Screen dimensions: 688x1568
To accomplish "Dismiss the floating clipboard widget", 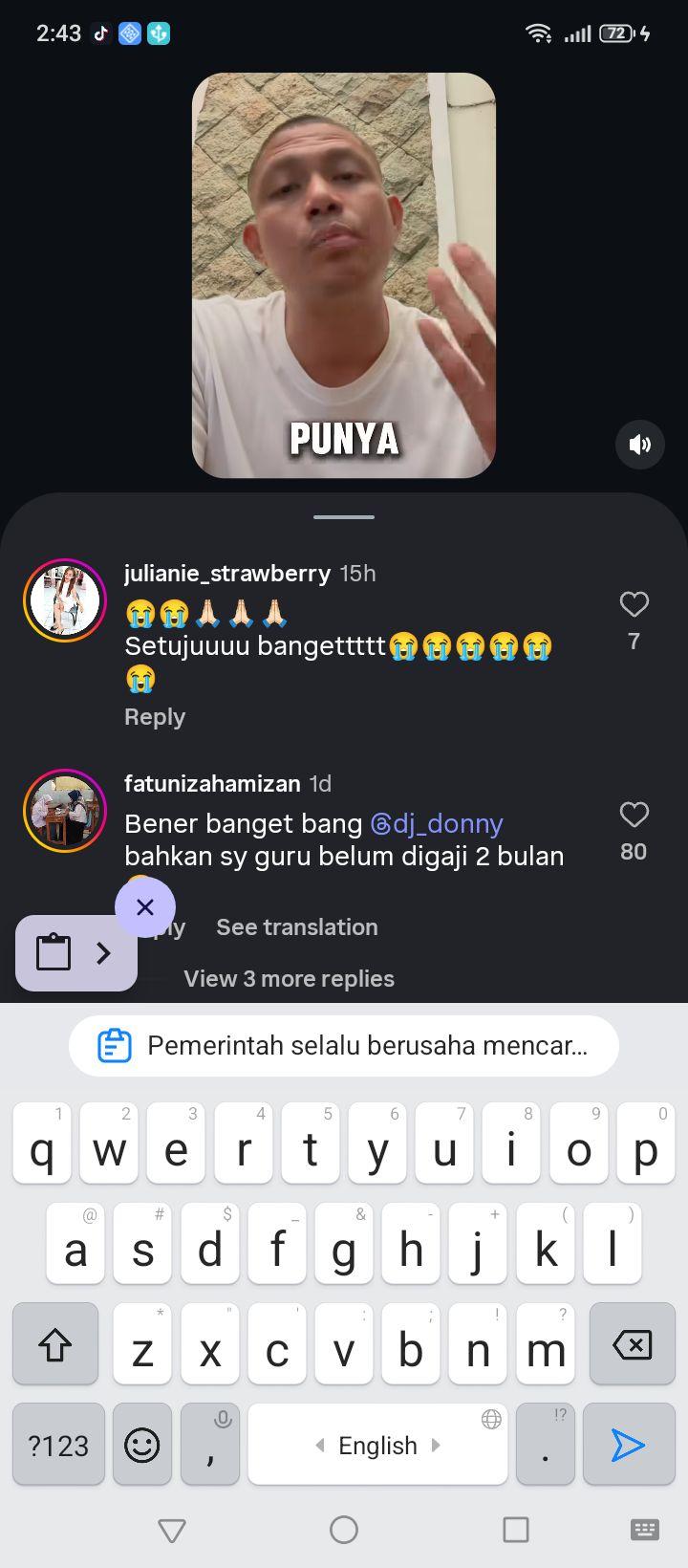I will pyautogui.click(x=145, y=906).
